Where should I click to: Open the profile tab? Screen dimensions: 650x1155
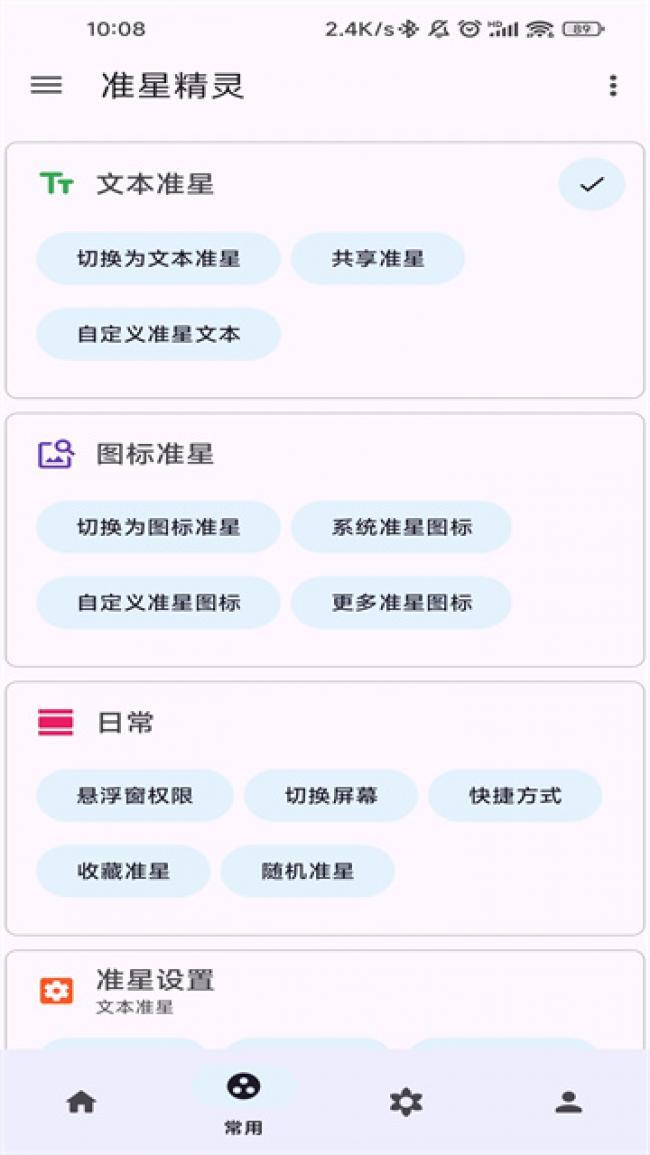pyautogui.click(x=569, y=1102)
